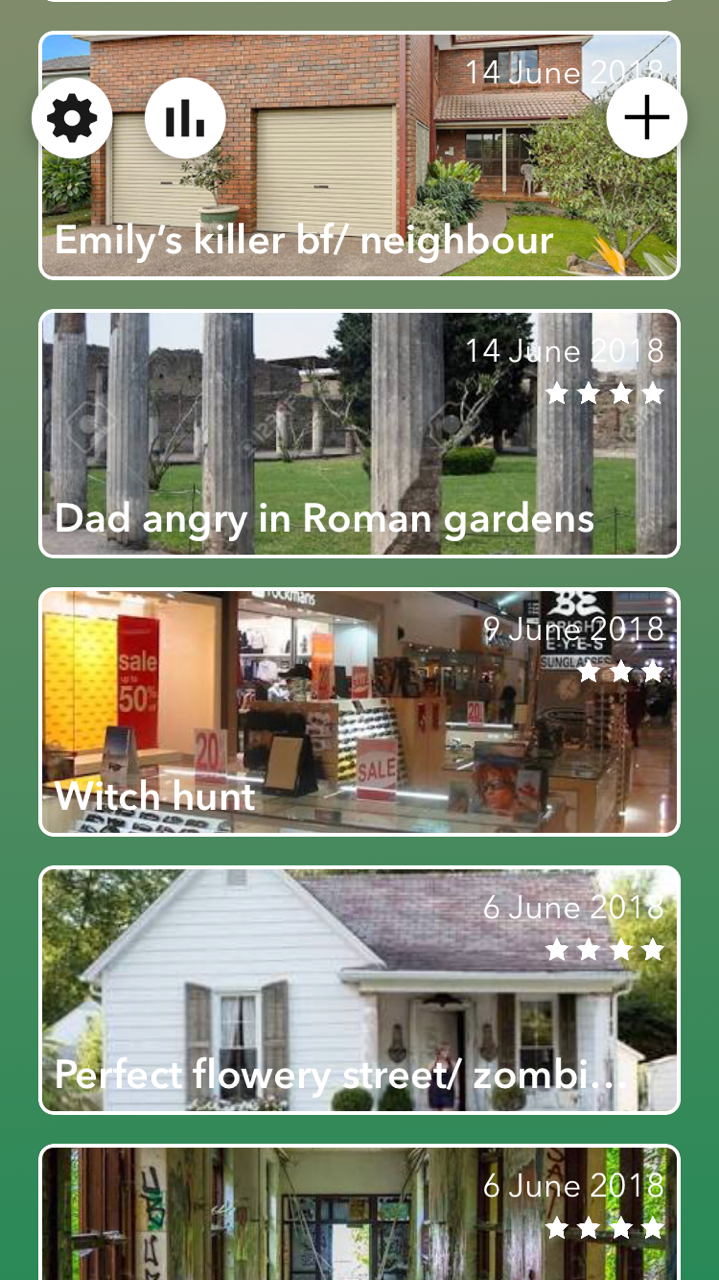Open the "Dad angry in Roman gardens" entry
This screenshot has height=1280, width=719.
pyautogui.click(x=360, y=434)
